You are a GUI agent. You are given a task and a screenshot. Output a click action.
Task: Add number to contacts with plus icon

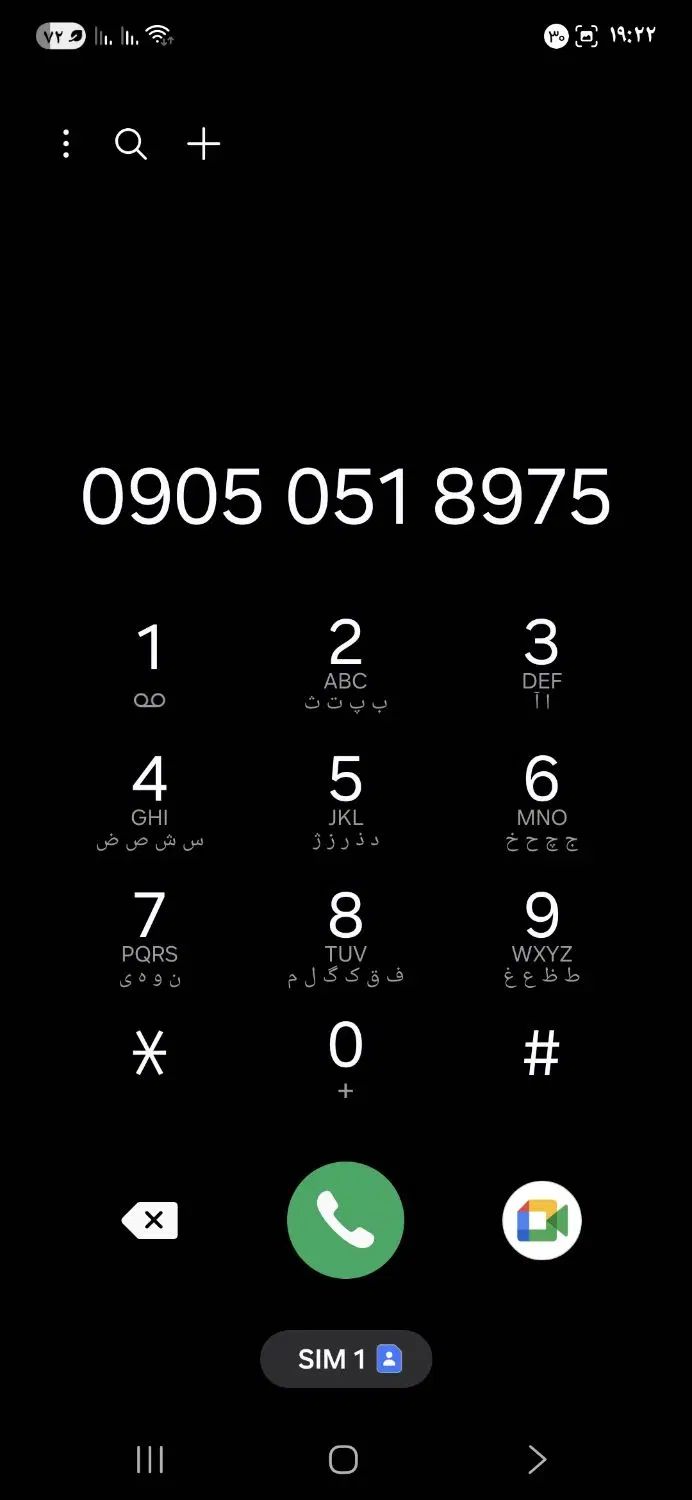coord(203,144)
